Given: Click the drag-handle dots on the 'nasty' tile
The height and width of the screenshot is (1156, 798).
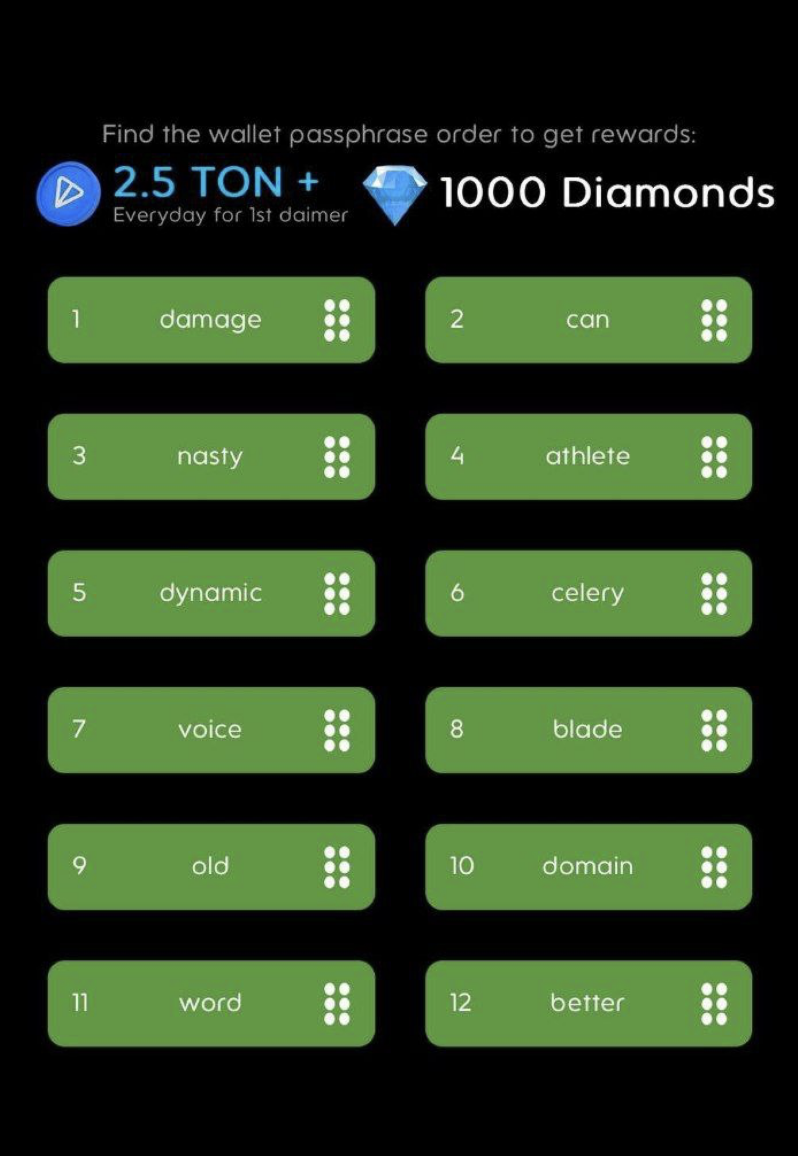Looking at the screenshot, I should pos(340,456).
